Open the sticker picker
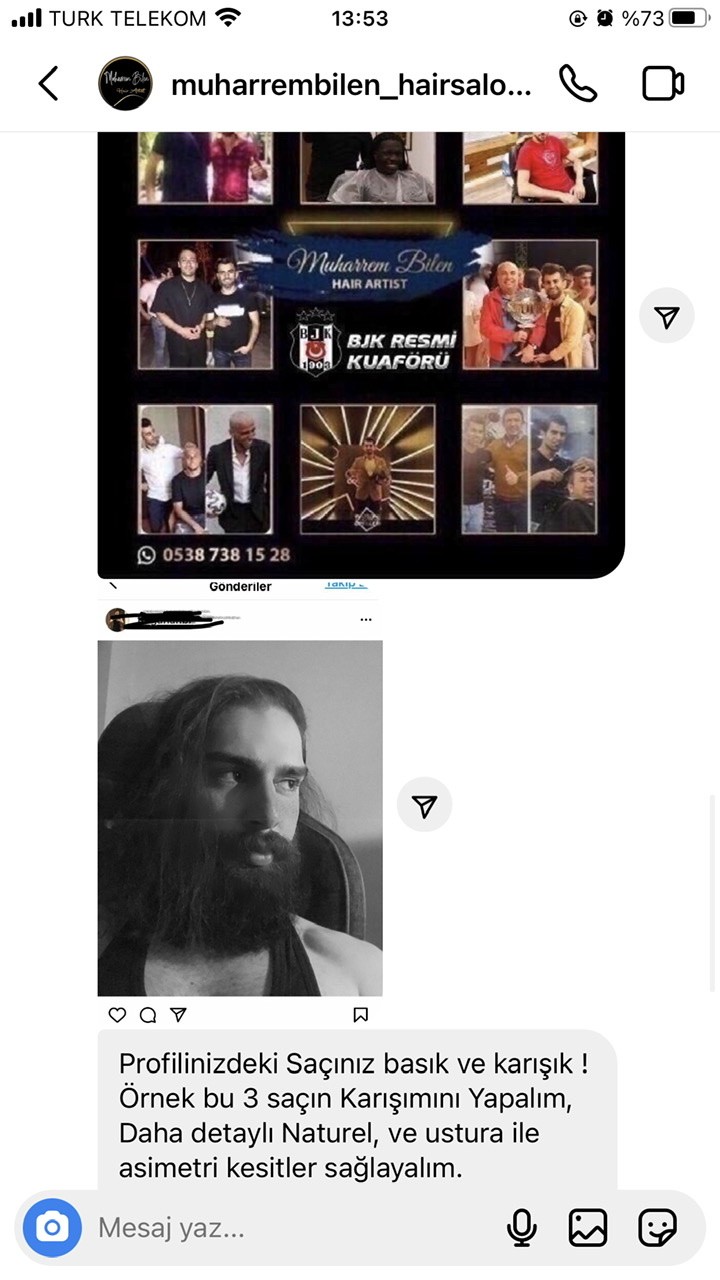This screenshot has width=720, height=1280. click(x=657, y=1227)
